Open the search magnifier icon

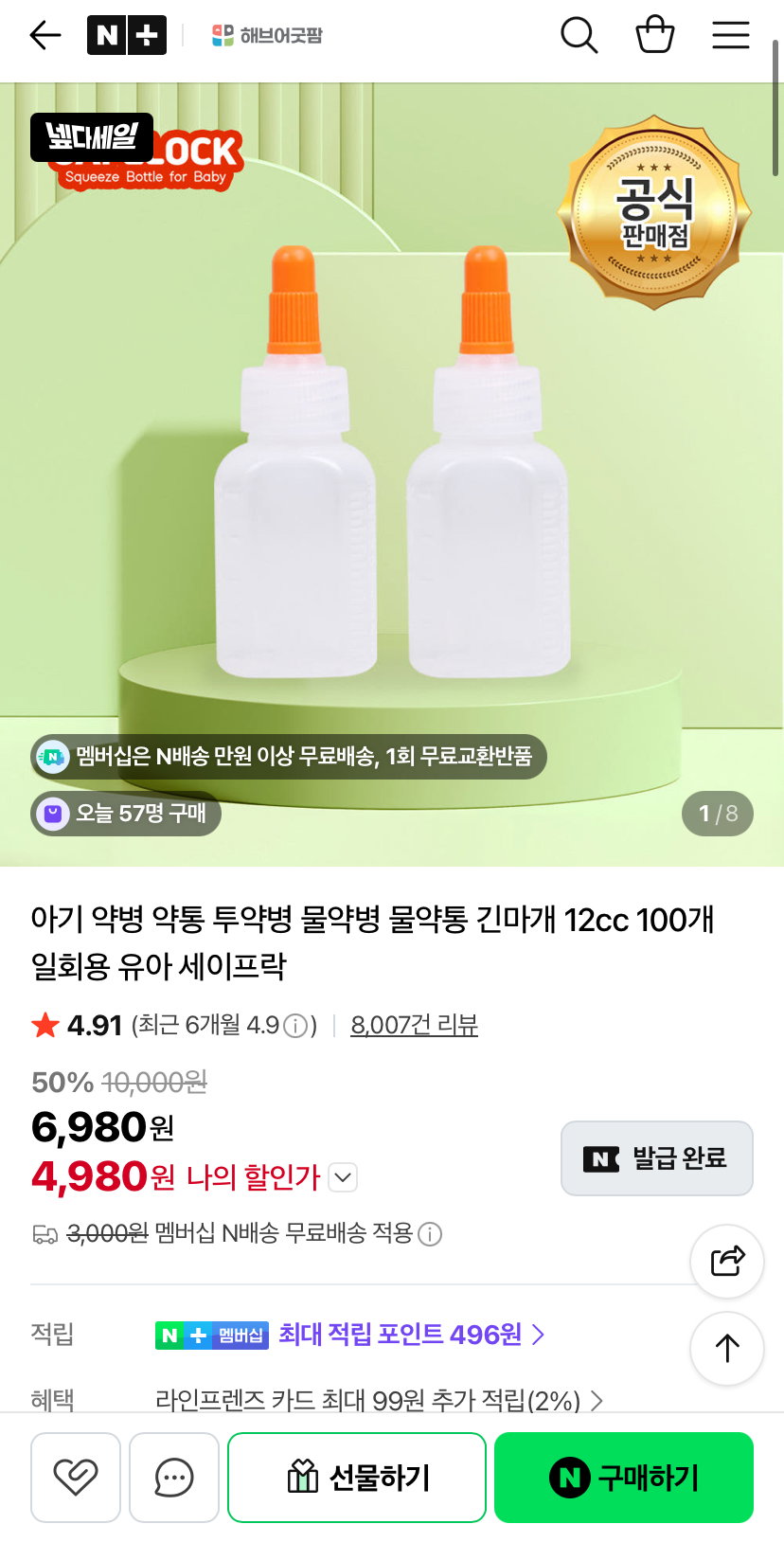[x=579, y=36]
